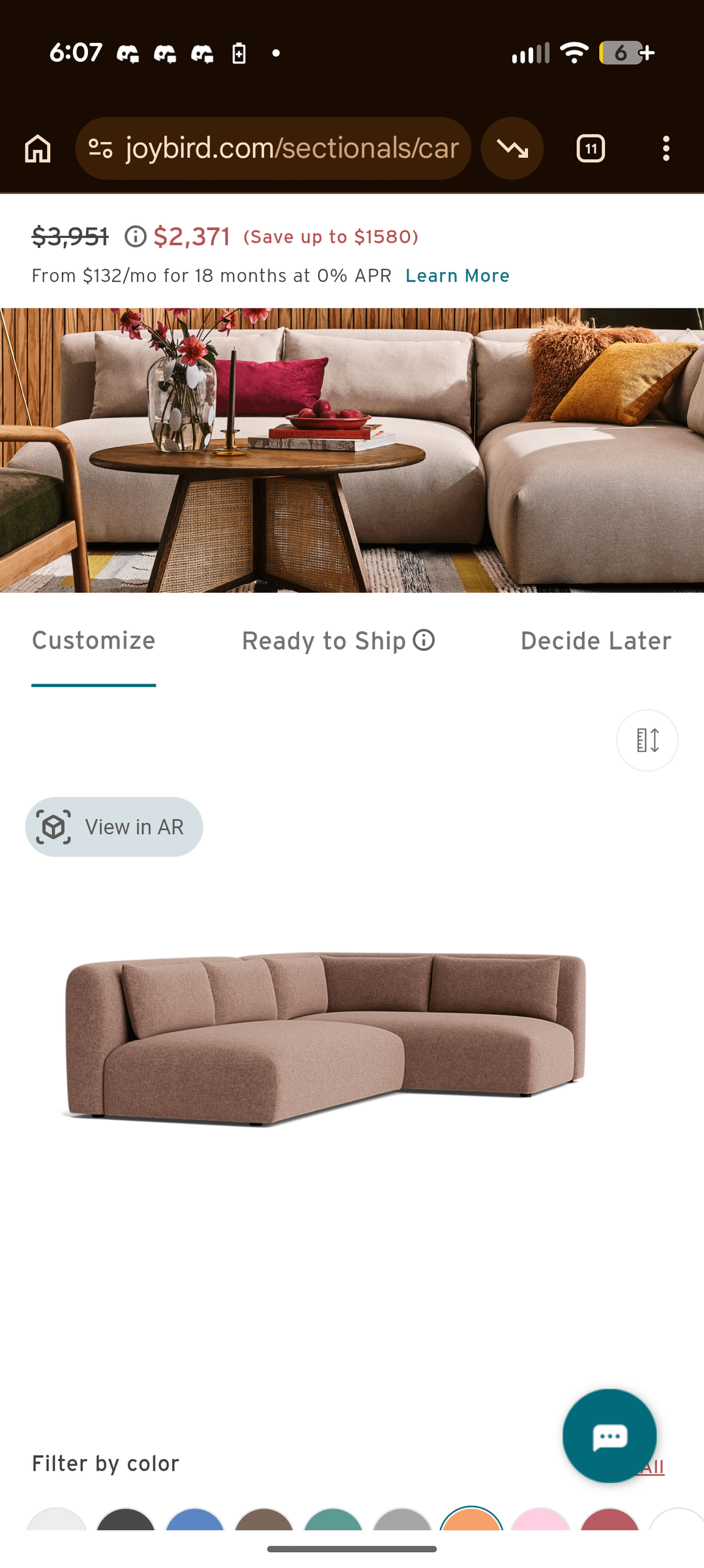The width and height of the screenshot is (704, 1568).
Task: Filter by the pink color swatch
Action: click(540, 1522)
